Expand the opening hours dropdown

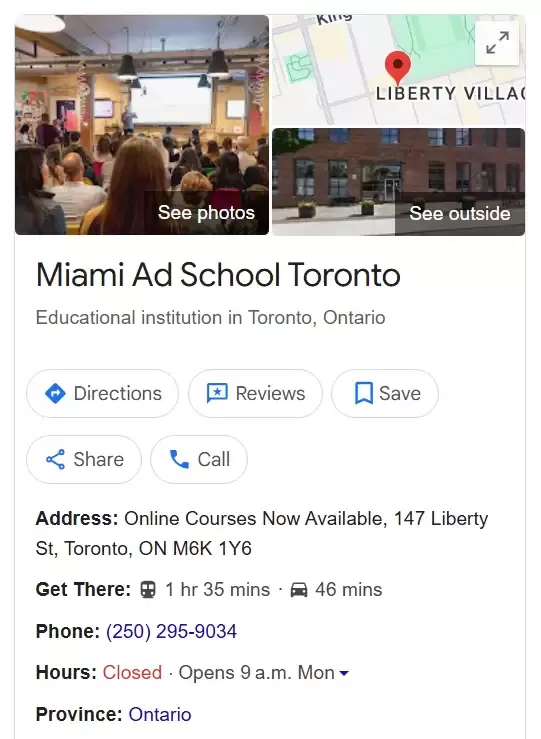pyautogui.click(x=344, y=673)
